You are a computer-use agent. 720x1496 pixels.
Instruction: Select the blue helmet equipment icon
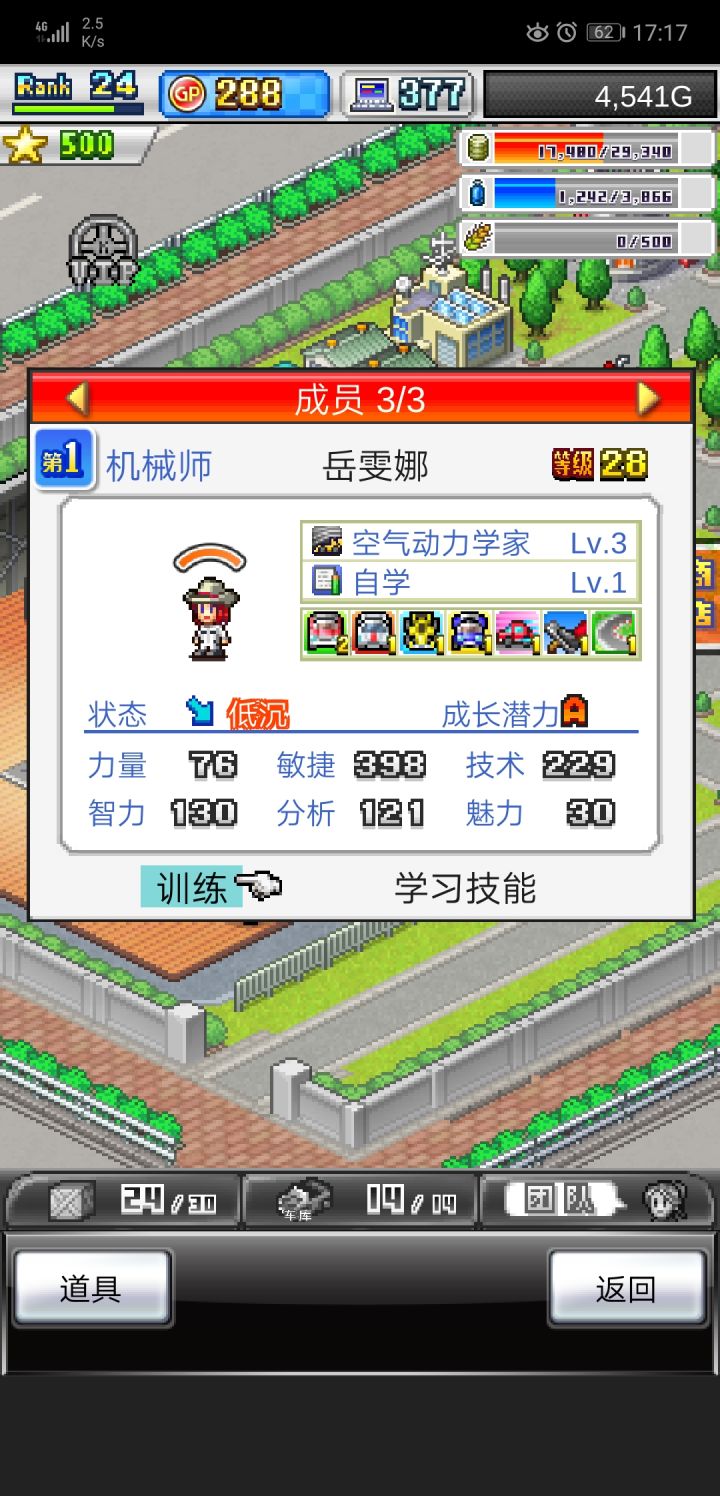click(470, 633)
